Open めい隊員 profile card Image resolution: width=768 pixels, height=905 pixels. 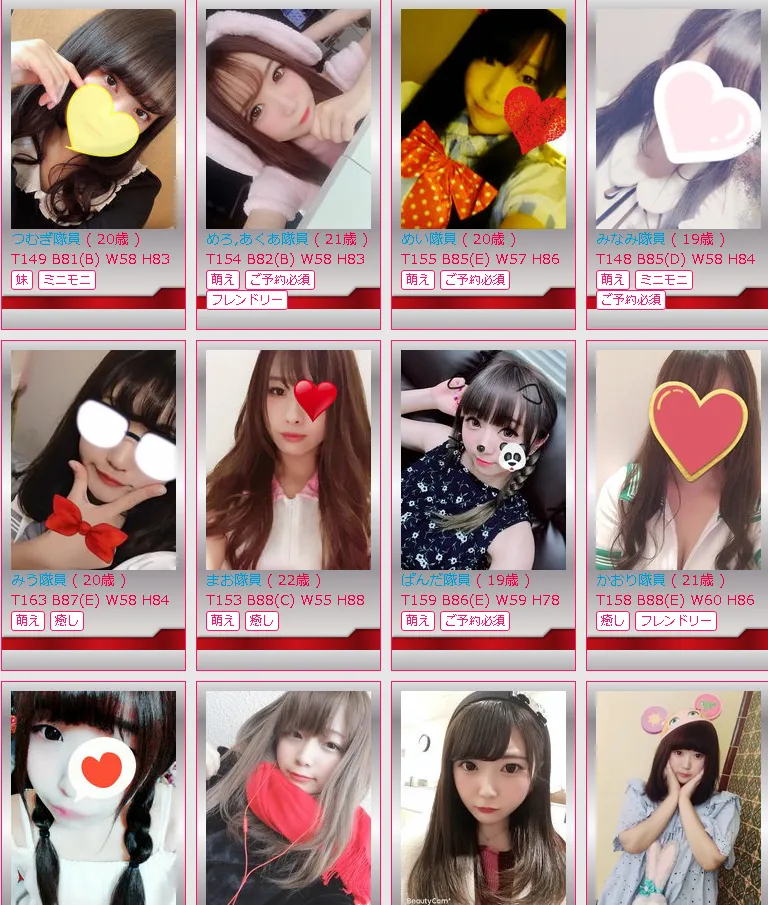tap(483, 120)
